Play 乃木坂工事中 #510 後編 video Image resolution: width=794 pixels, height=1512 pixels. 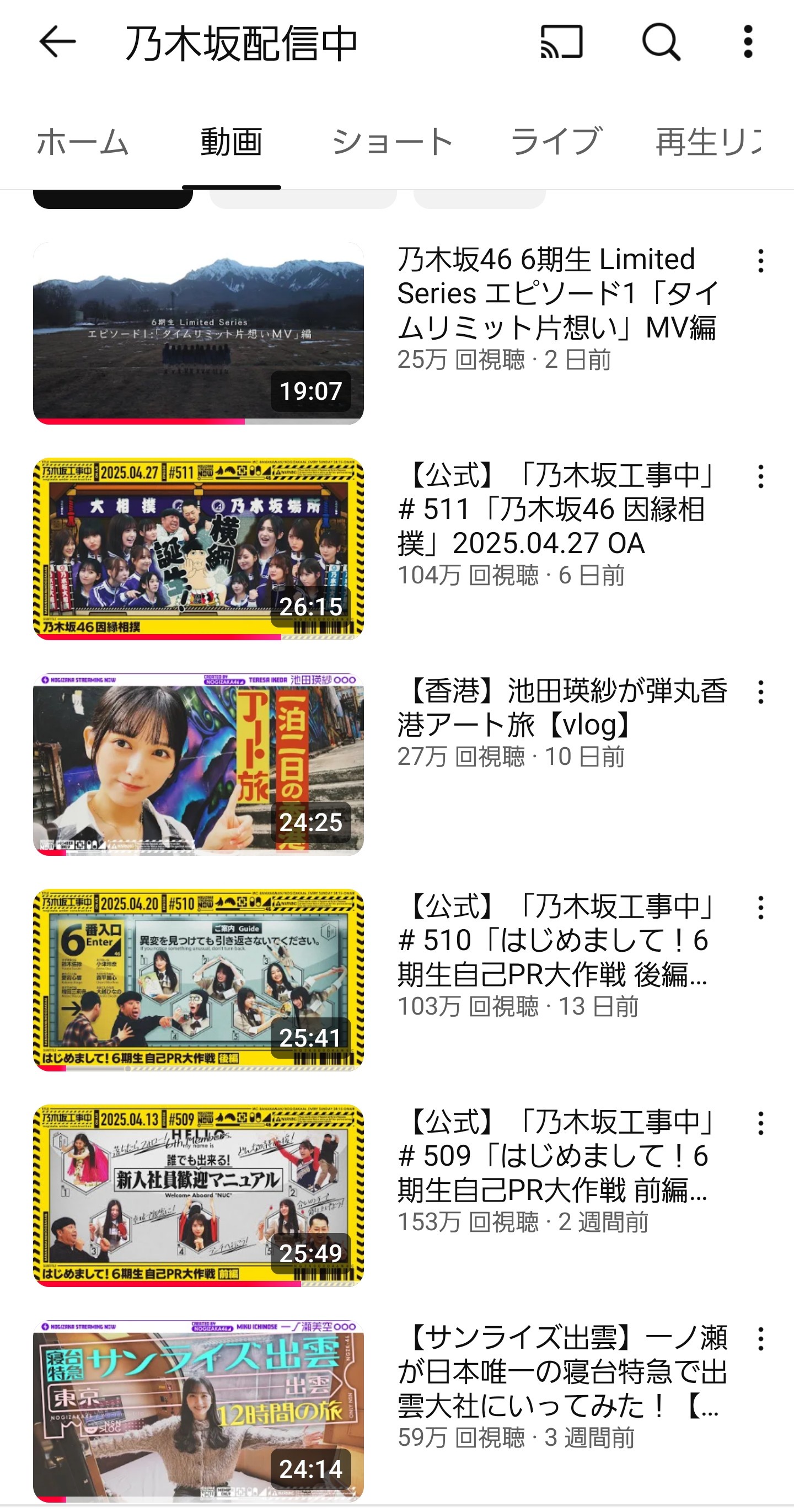point(198,980)
